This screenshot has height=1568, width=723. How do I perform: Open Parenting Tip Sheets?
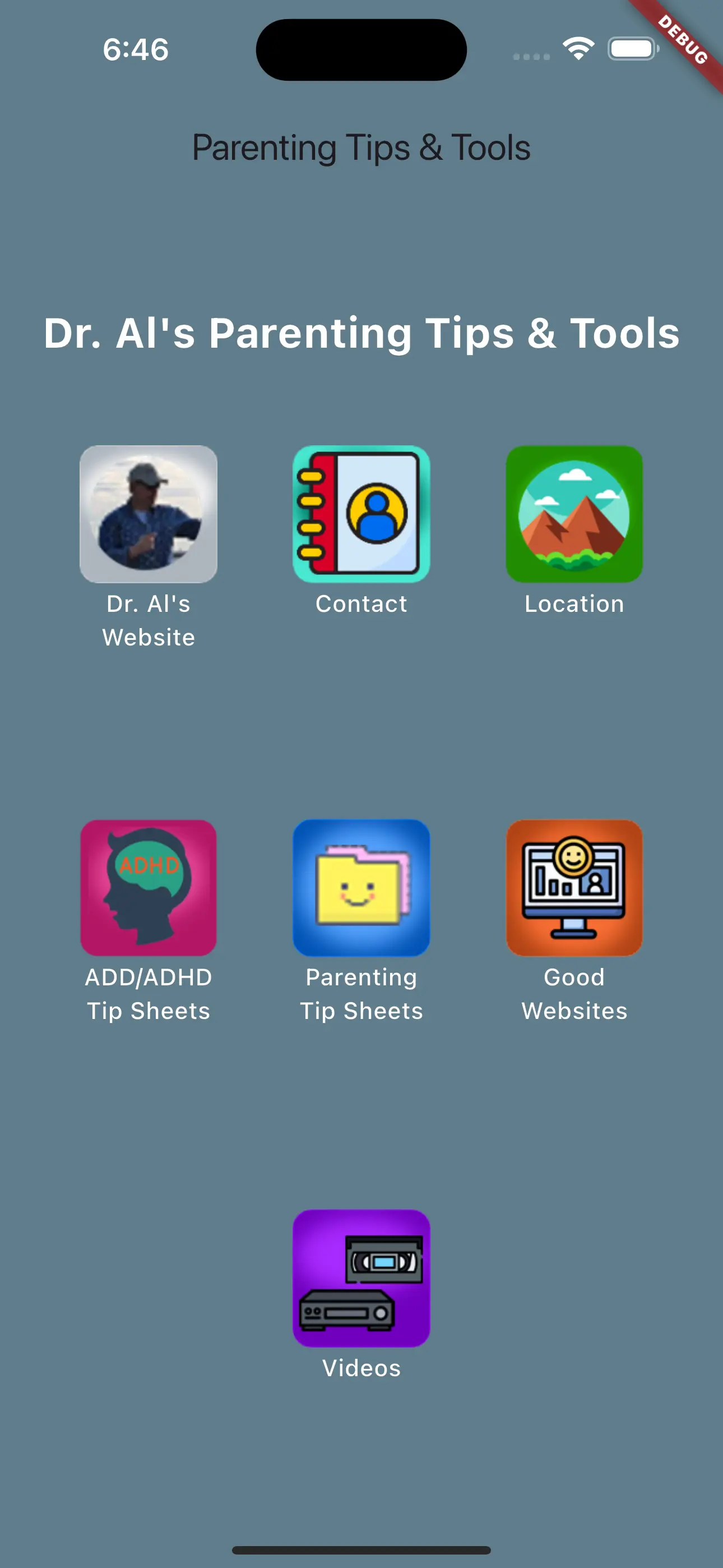361,888
